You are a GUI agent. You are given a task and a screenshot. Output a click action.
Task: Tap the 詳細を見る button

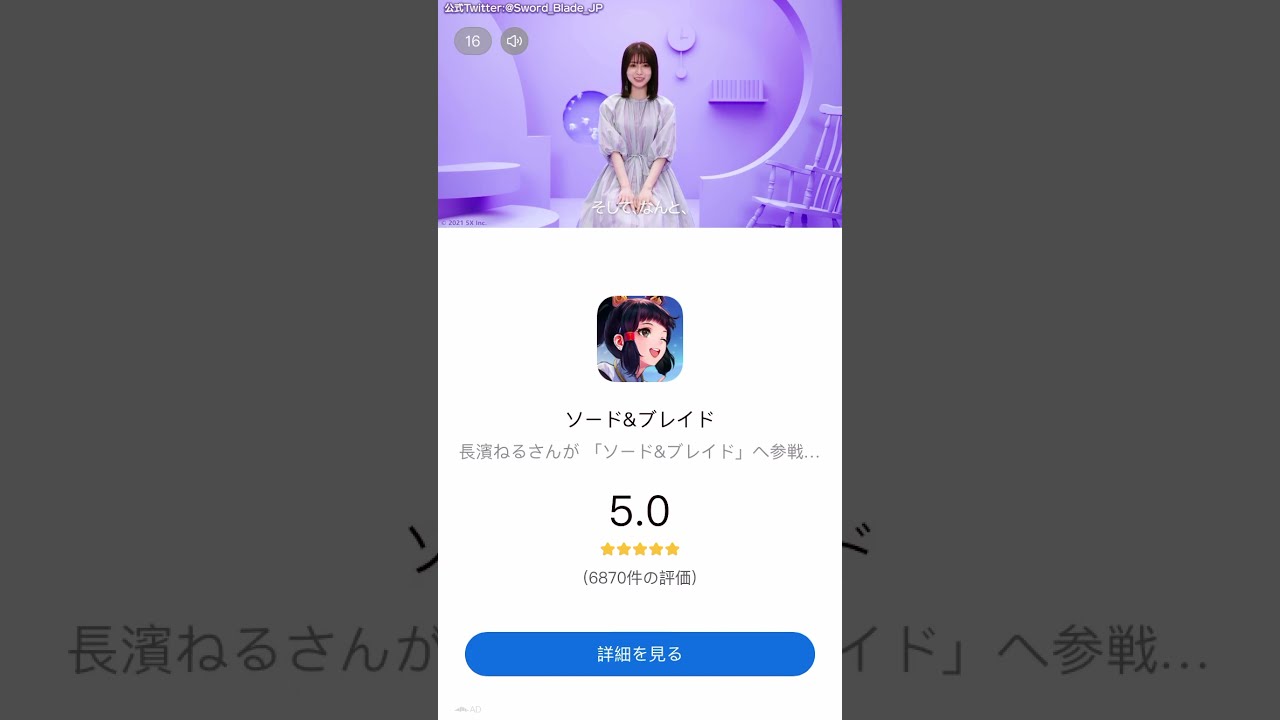click(639, 654)
